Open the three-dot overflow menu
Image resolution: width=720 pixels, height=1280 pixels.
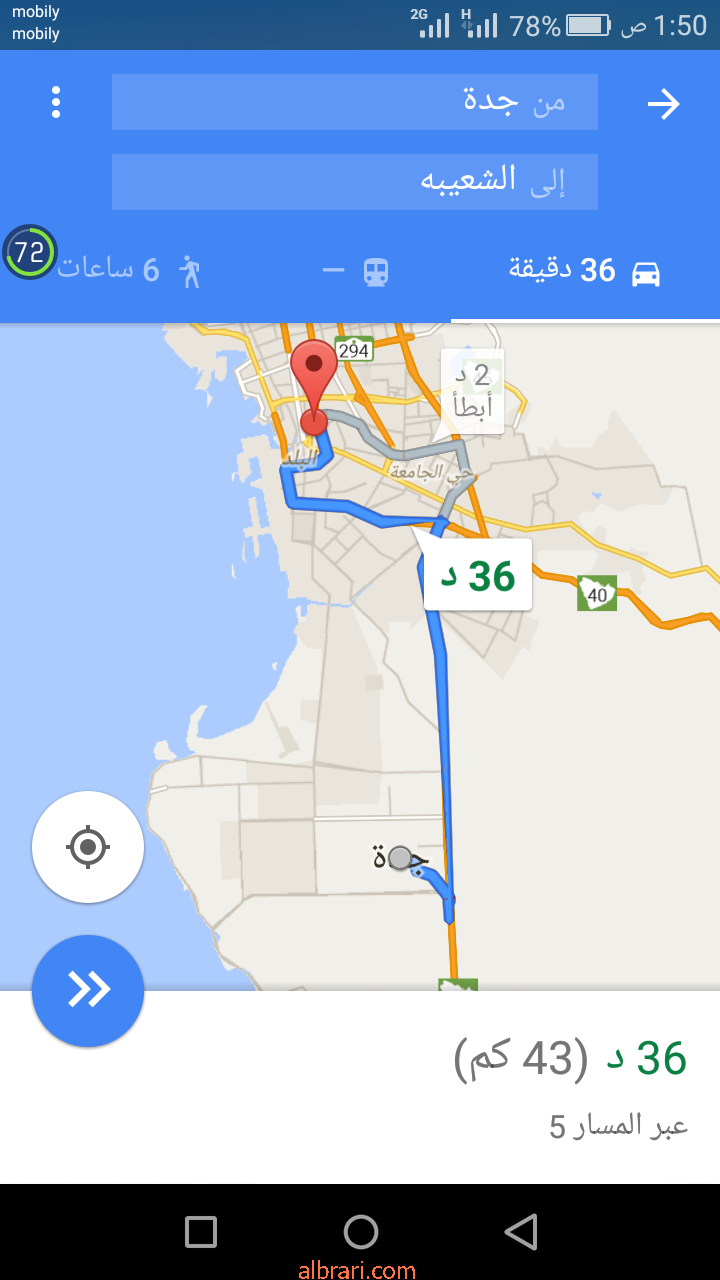[x=56, y=102]
